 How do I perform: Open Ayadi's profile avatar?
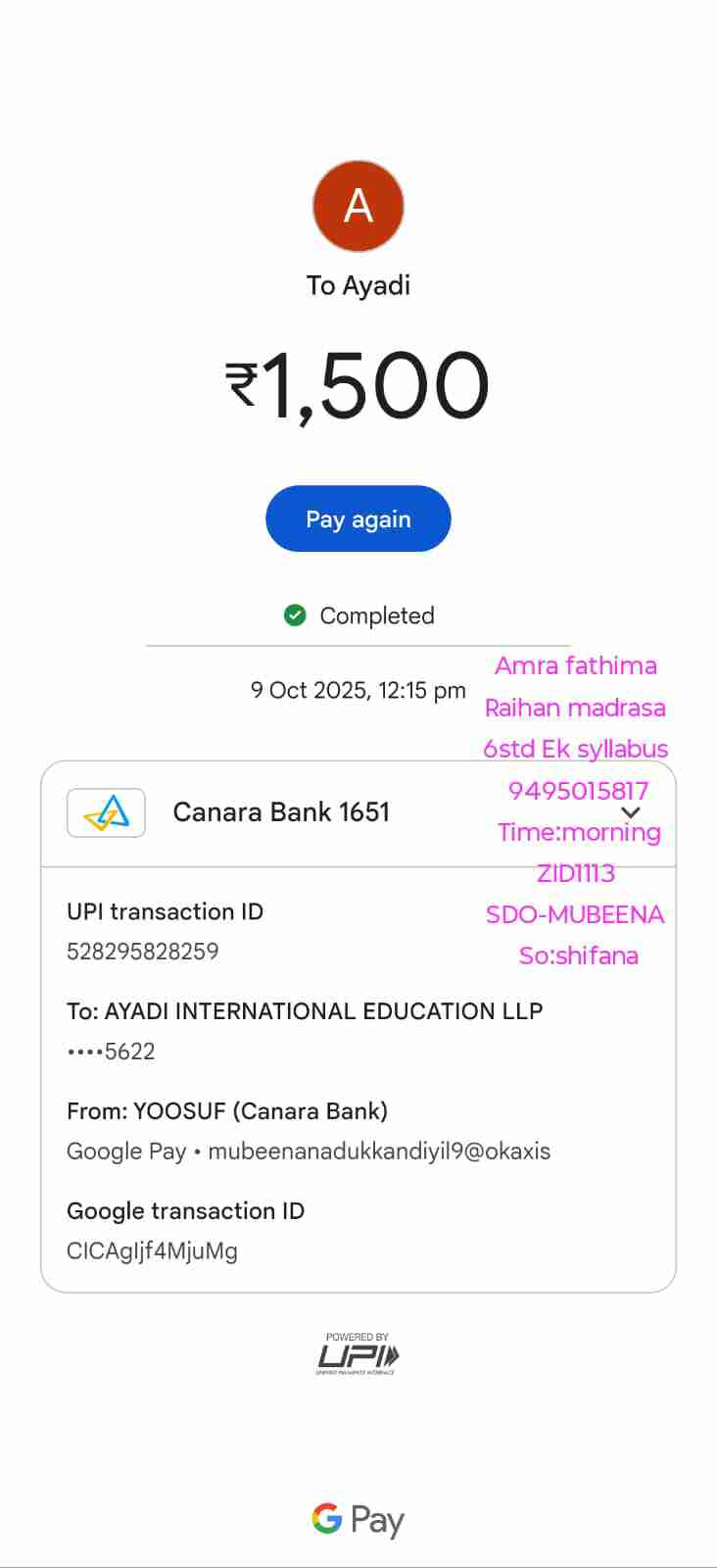point(358,207)
